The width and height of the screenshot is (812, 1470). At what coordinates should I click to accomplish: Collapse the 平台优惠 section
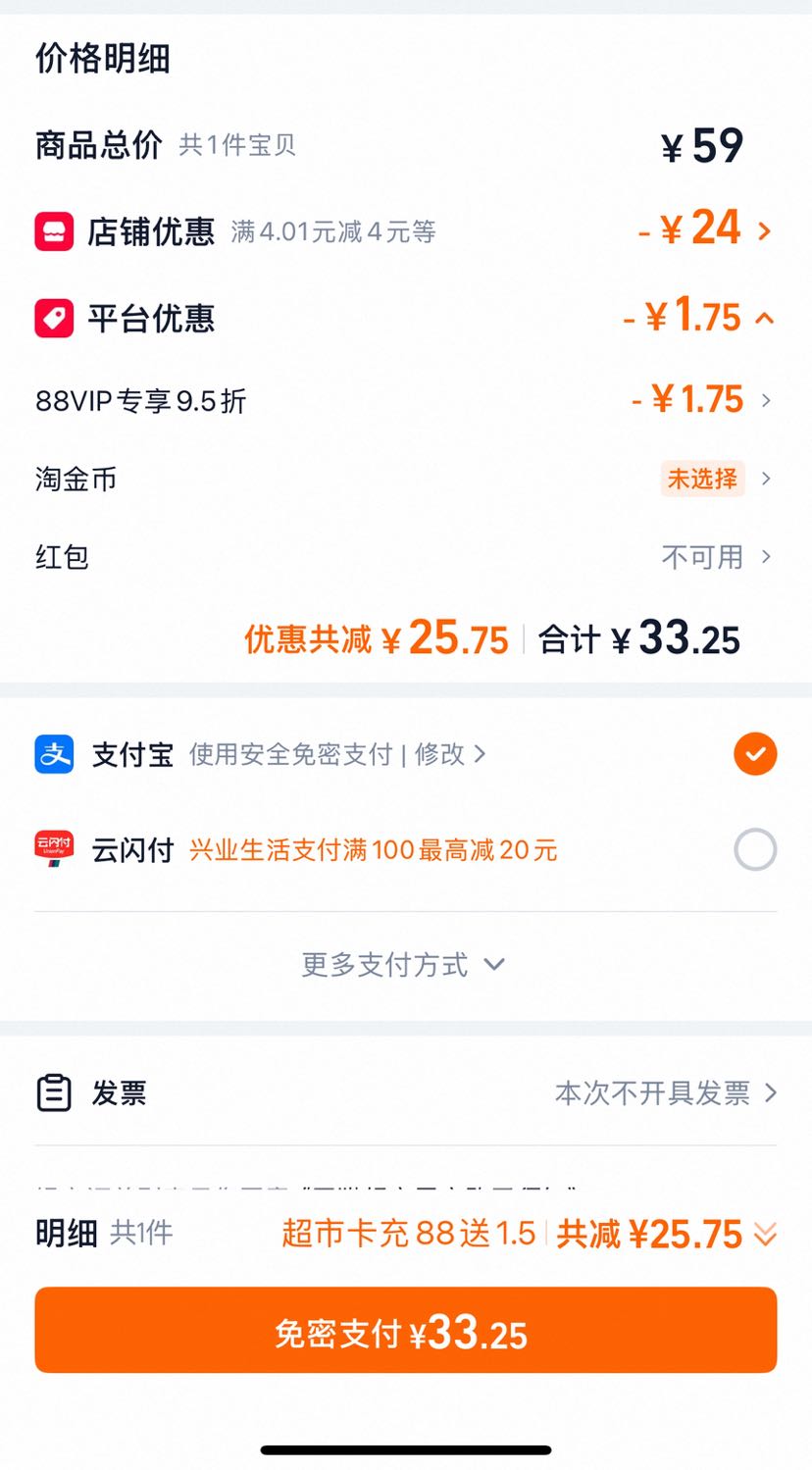tap(405, 318)
